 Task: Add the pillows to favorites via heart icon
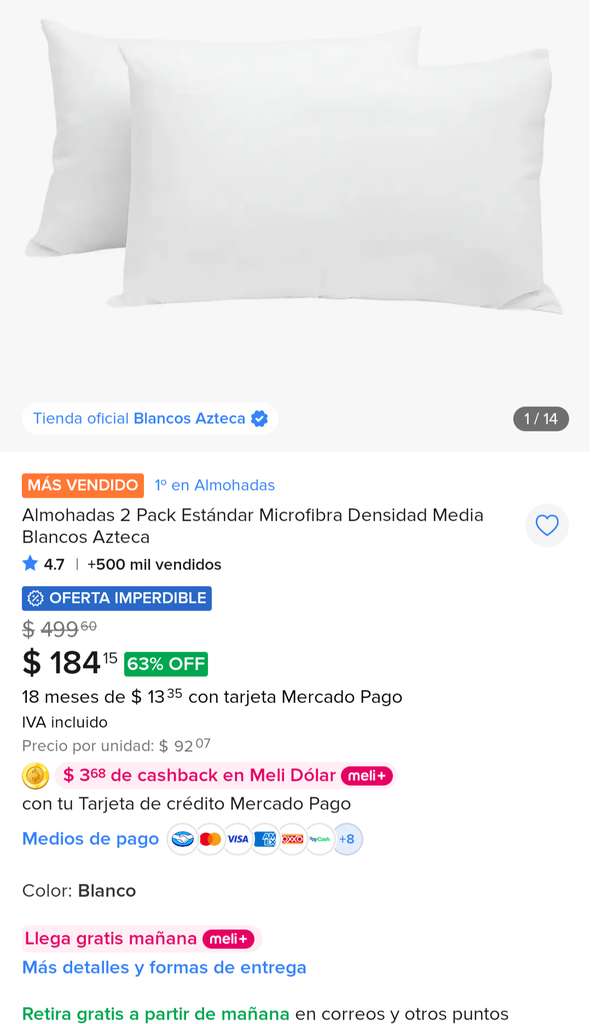547,525
